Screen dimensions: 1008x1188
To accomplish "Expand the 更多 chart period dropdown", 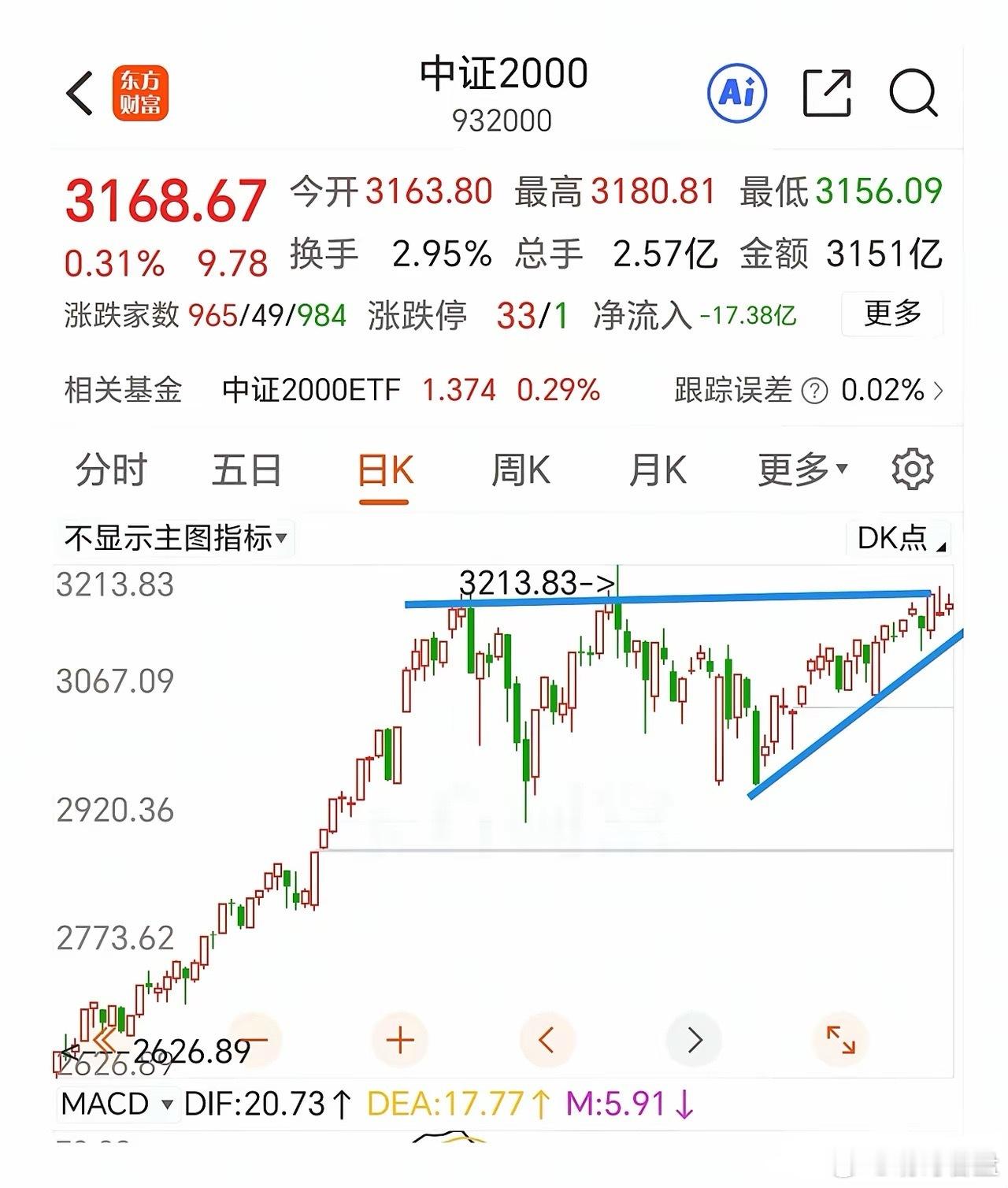I will 802,470.
